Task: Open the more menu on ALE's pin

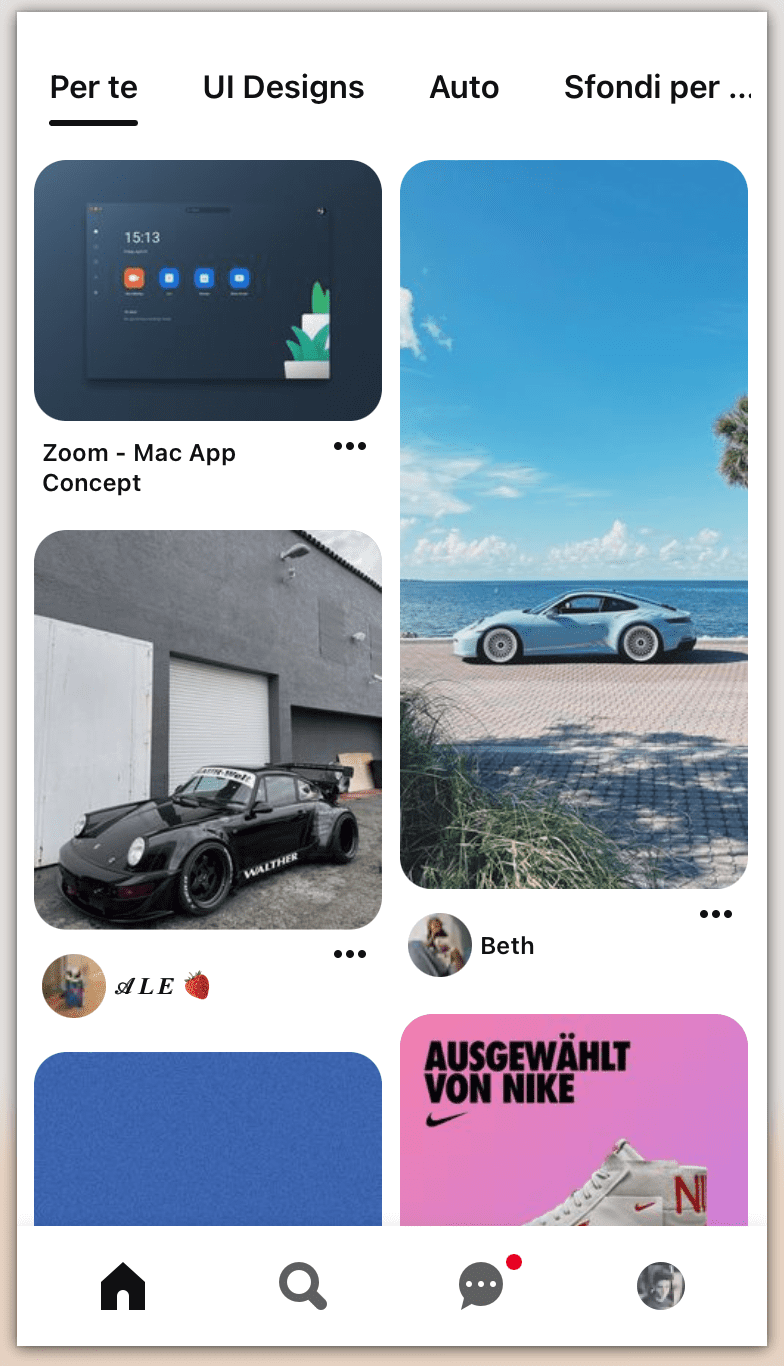Action: [x=349, y=954]
